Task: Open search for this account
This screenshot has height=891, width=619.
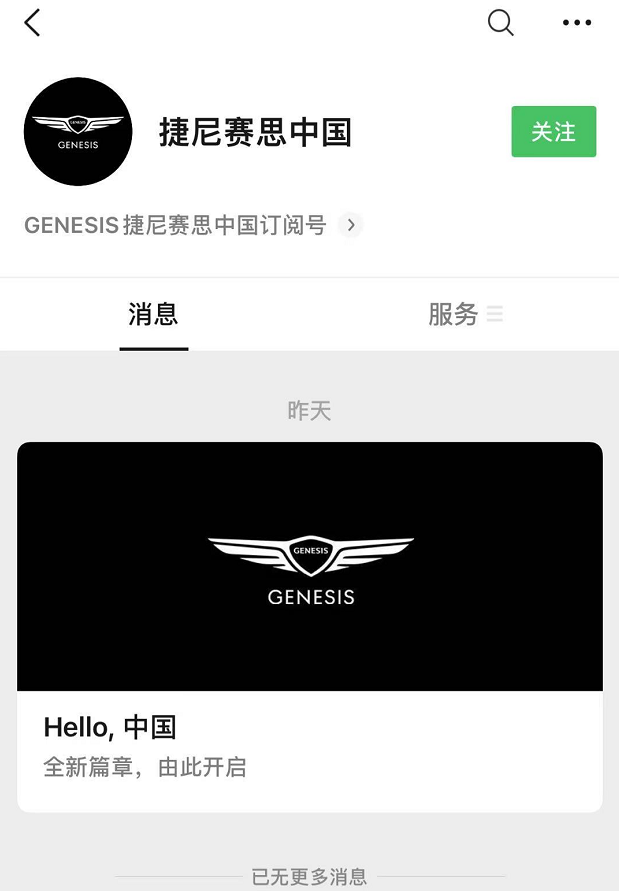Action: (500, 22)
